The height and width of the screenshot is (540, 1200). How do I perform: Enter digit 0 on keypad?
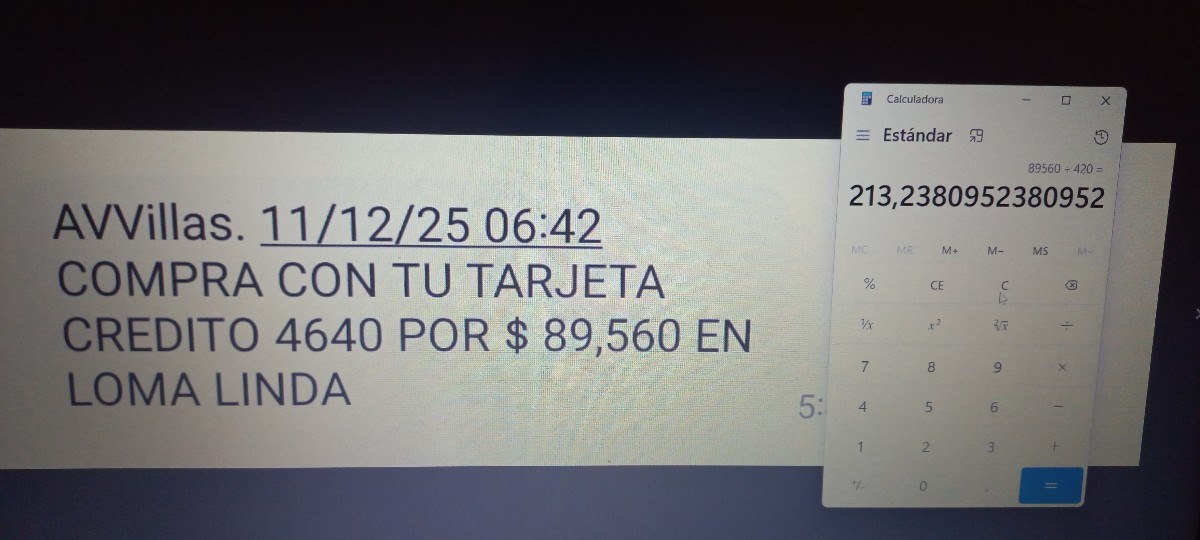[922, 486]
